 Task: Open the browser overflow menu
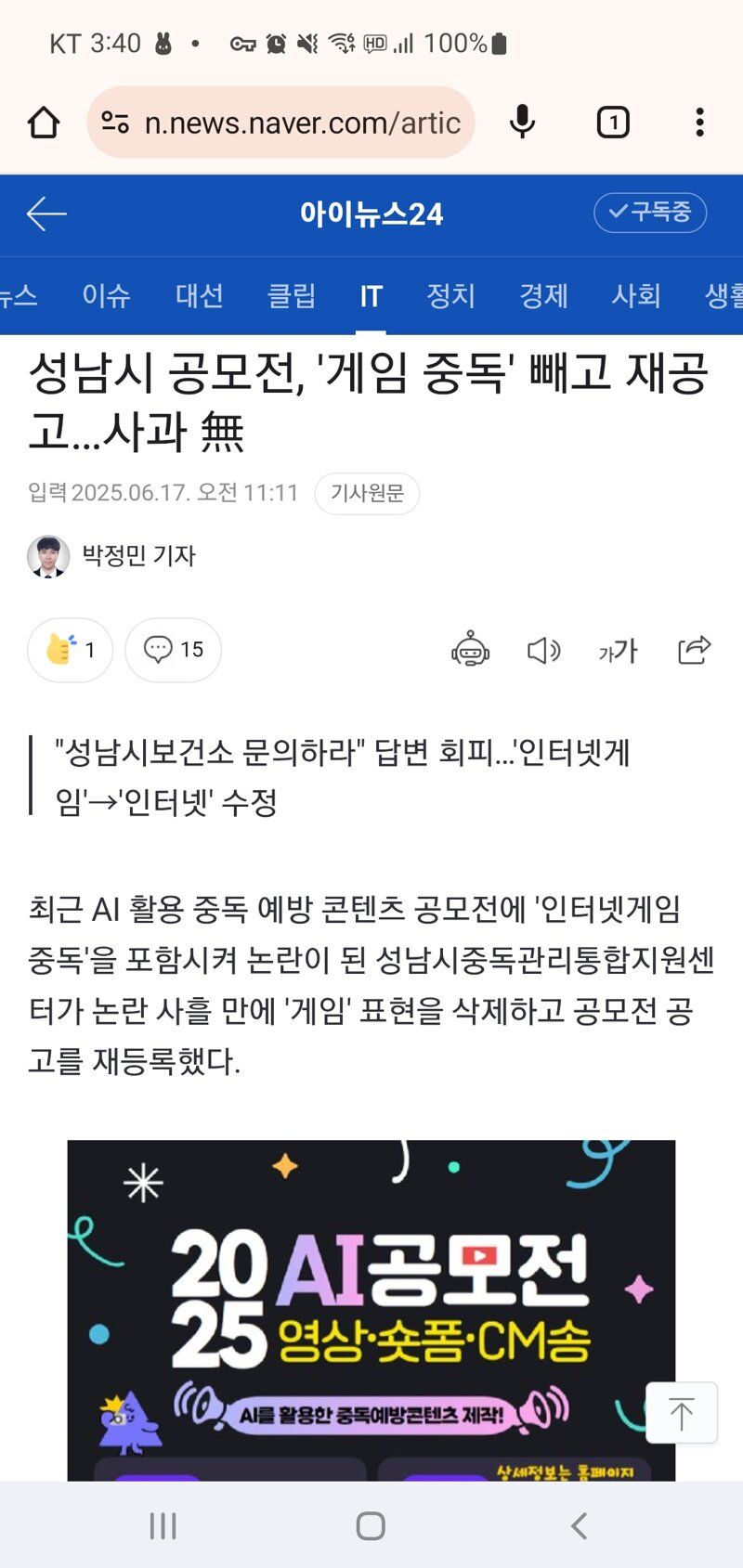click(699, 123)
